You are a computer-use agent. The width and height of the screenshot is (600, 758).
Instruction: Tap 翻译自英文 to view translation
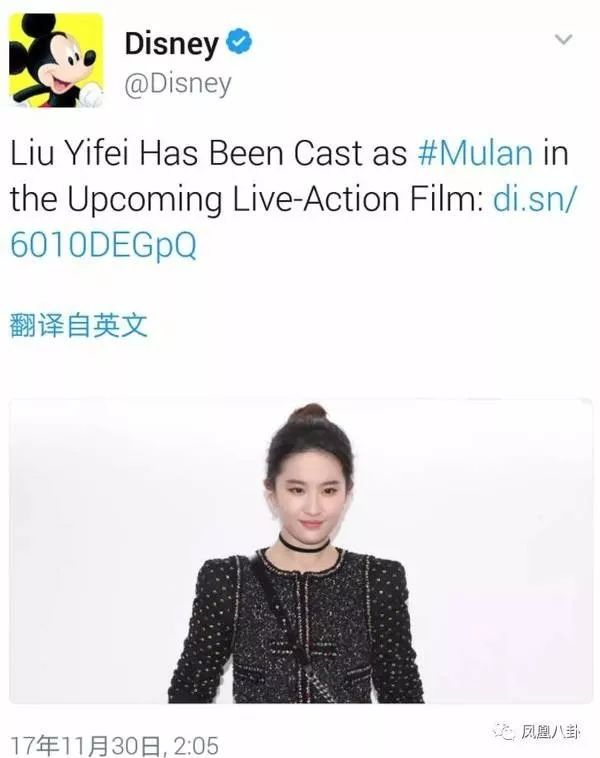pyautogui.click(x=79, y=325)
